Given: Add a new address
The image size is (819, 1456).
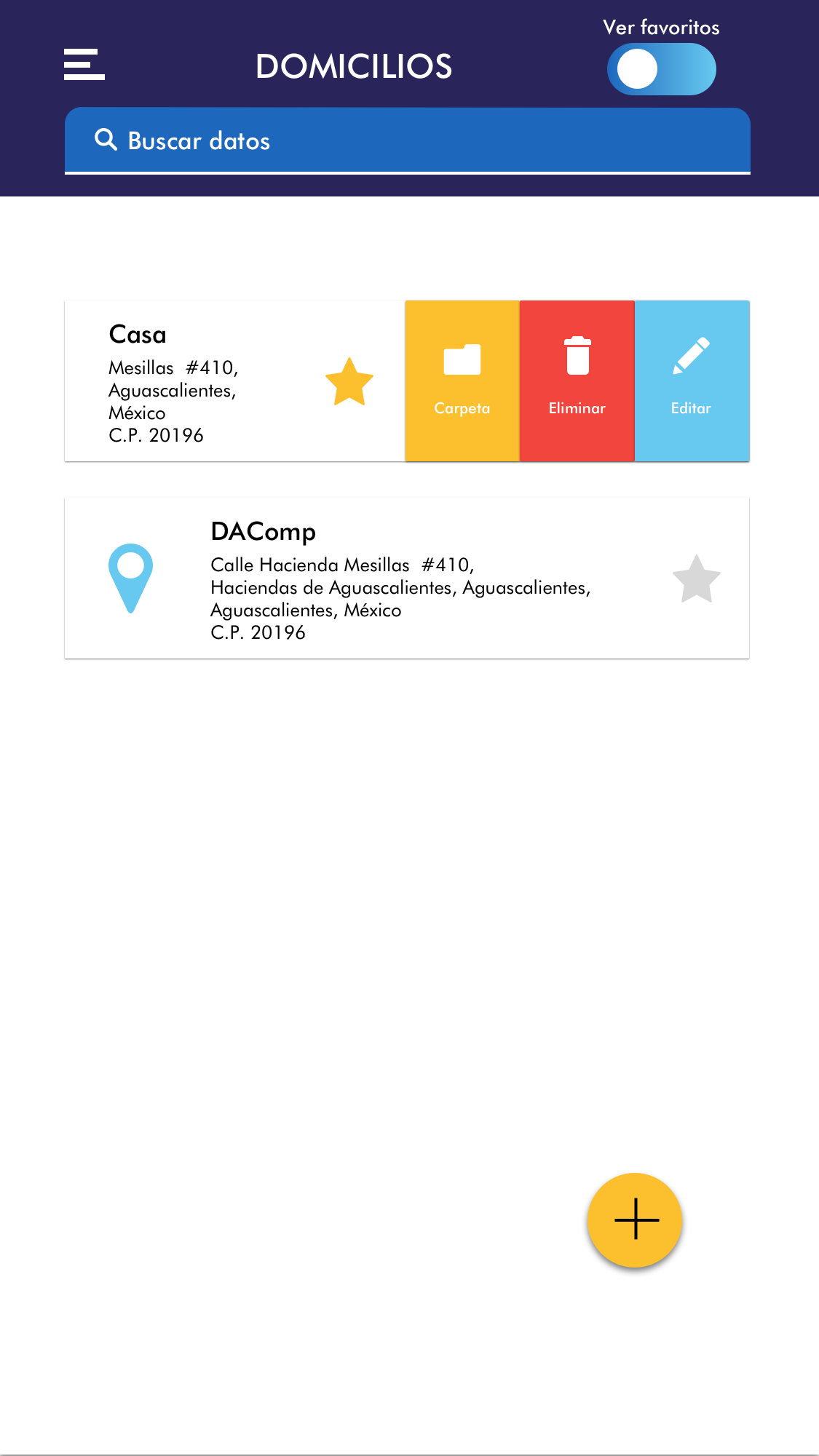Looking at the screenshot, I should pyautogui.click(x=635, y=1220).
